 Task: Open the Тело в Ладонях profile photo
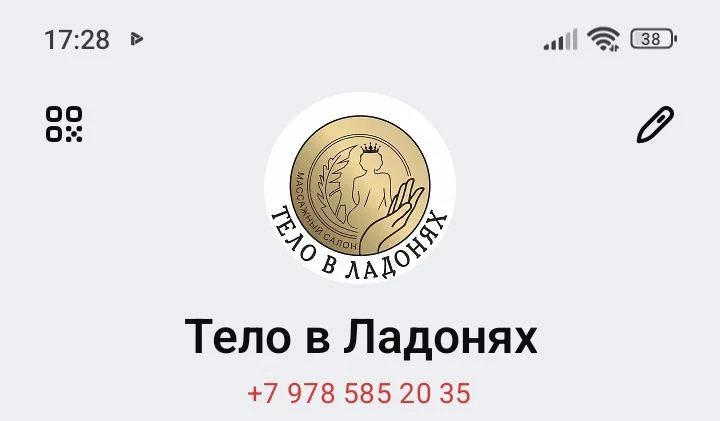pyautogui.click(x=360, y=188)
